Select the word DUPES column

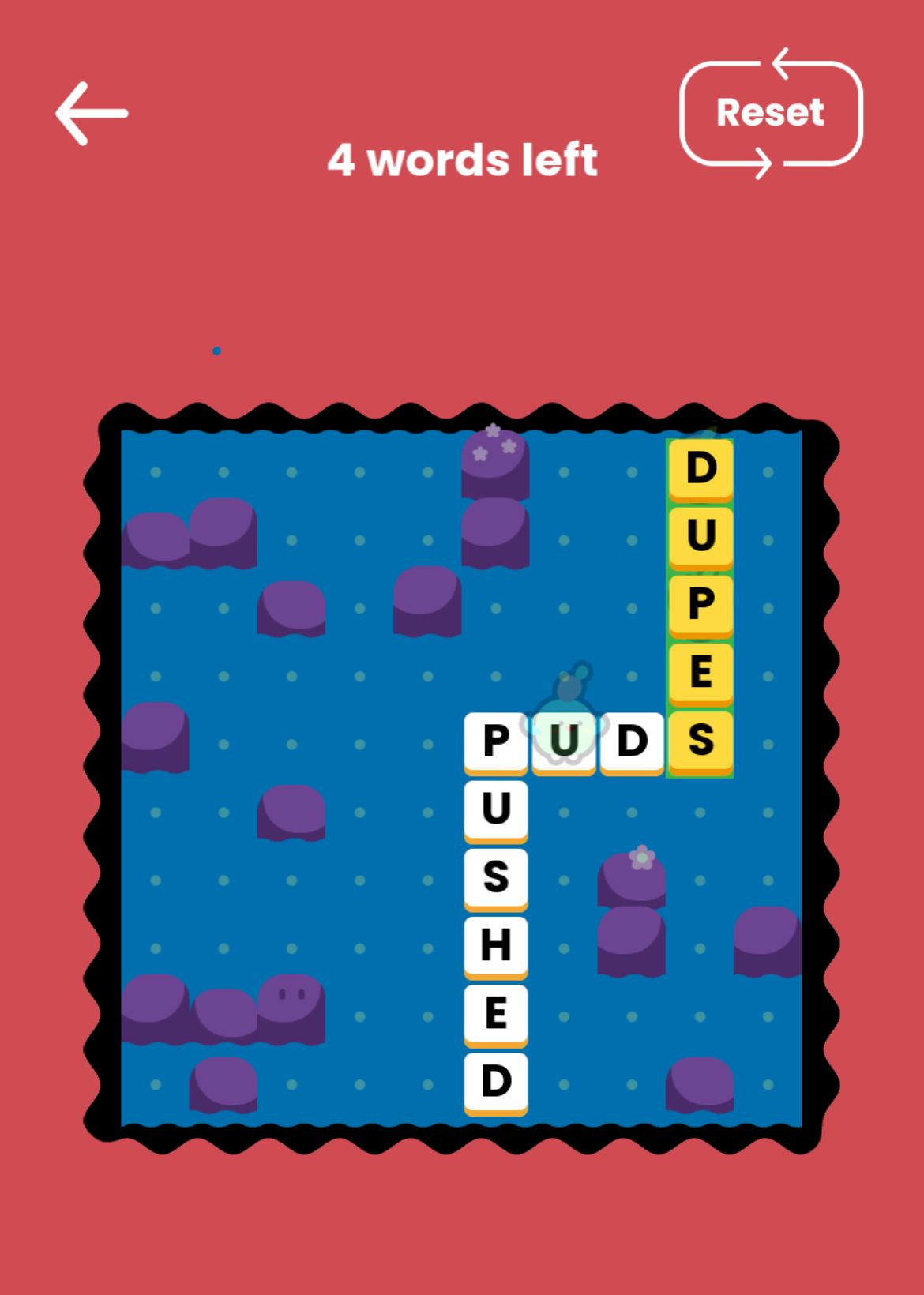tap(700, 606)
